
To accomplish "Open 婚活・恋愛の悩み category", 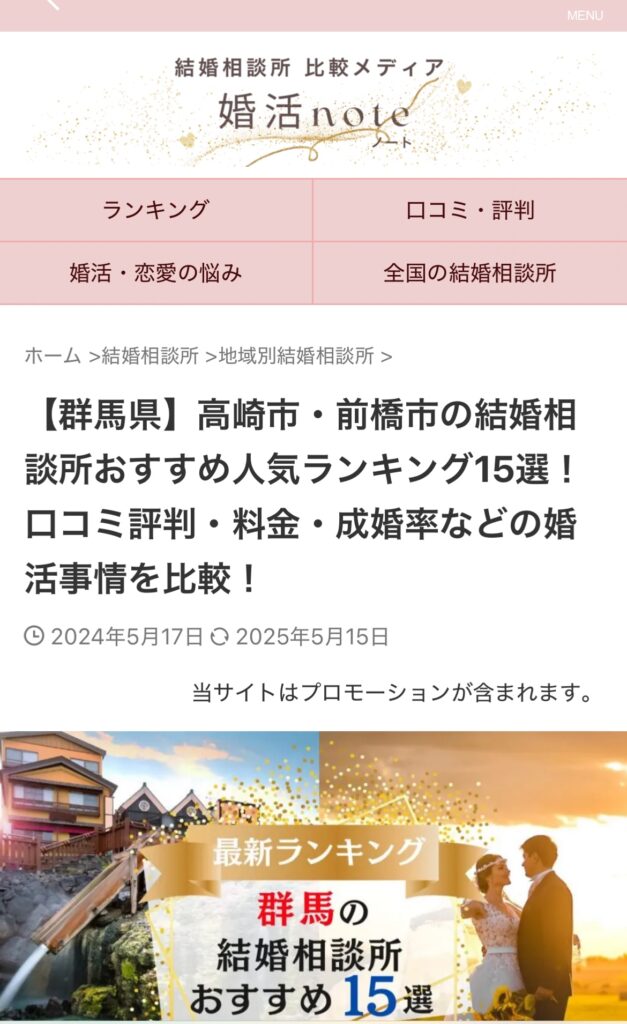I will tap(156, 273).
